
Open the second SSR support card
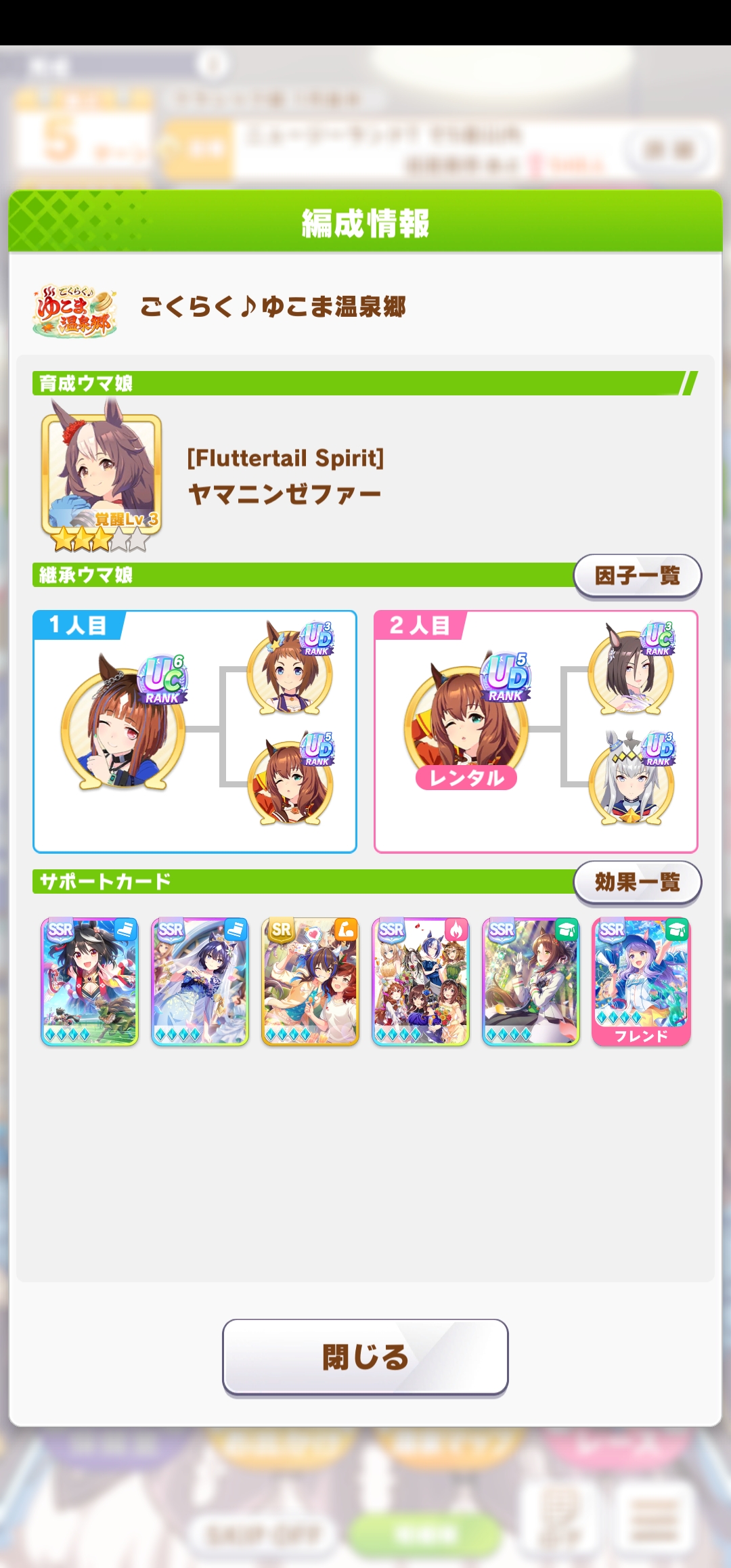[200, 982]
